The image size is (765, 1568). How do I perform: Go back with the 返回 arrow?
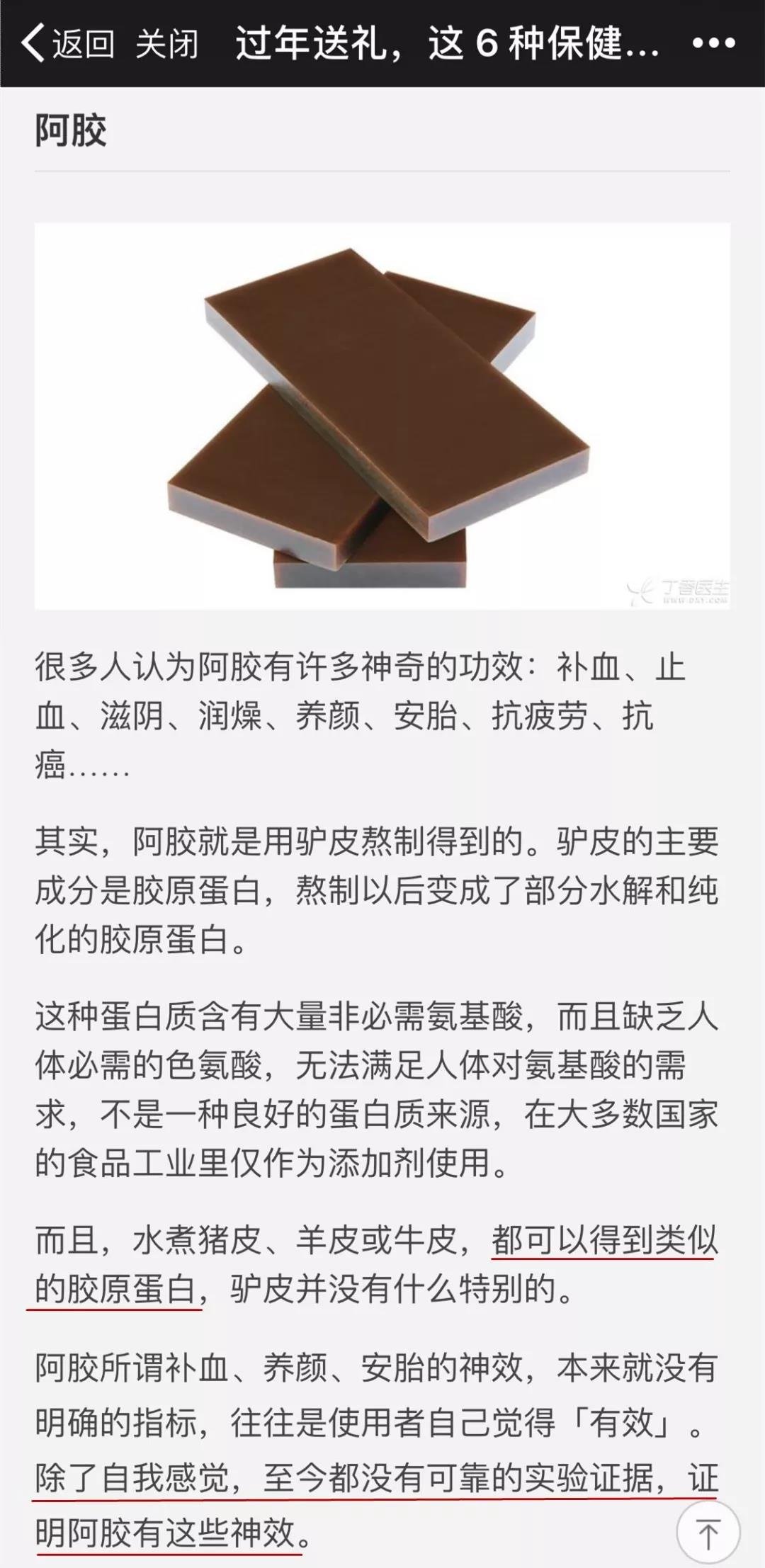pyautogui.click(x=66, y=44)
